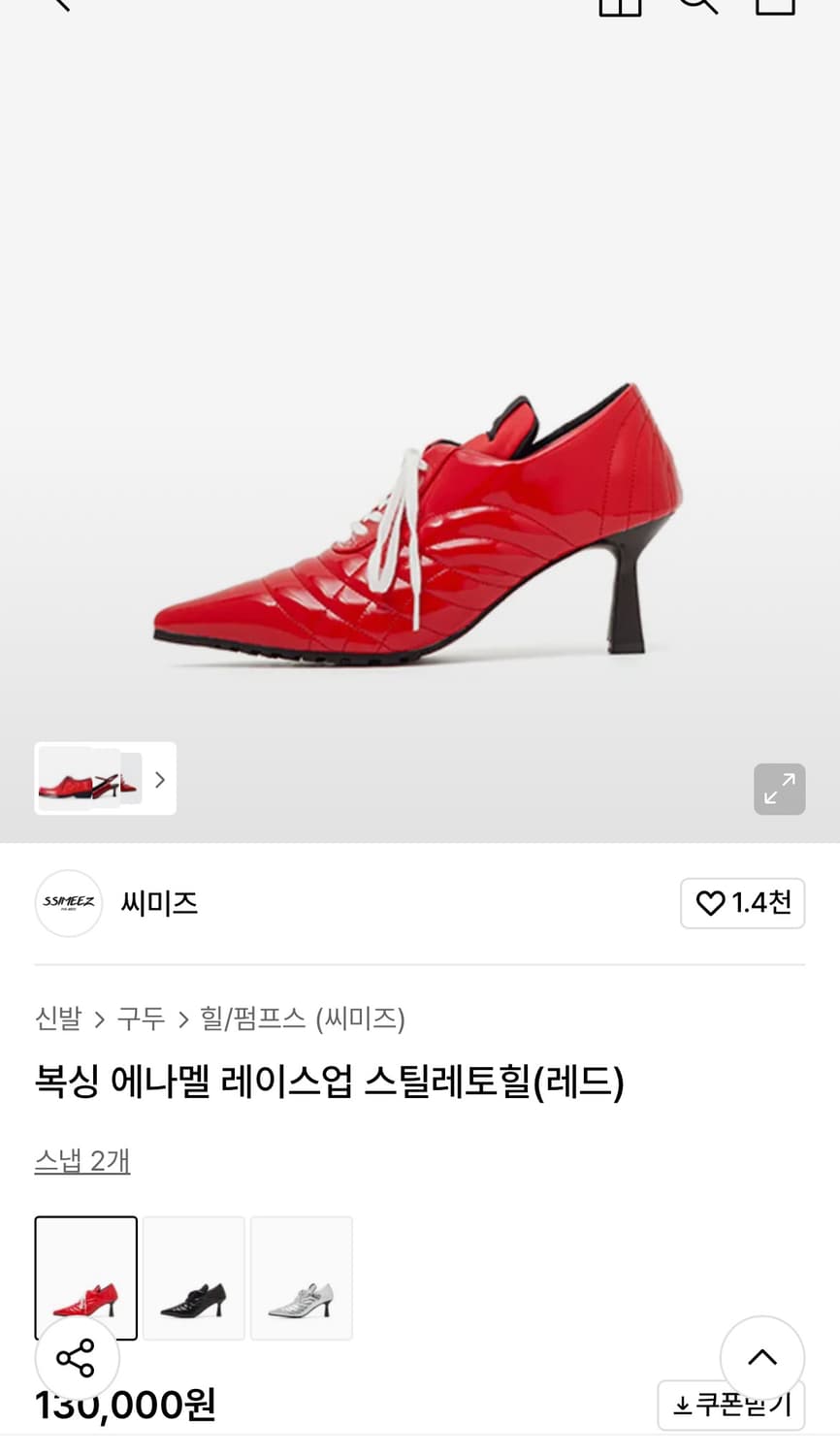
Task: Open the store home grid icon
Action: 619,5
